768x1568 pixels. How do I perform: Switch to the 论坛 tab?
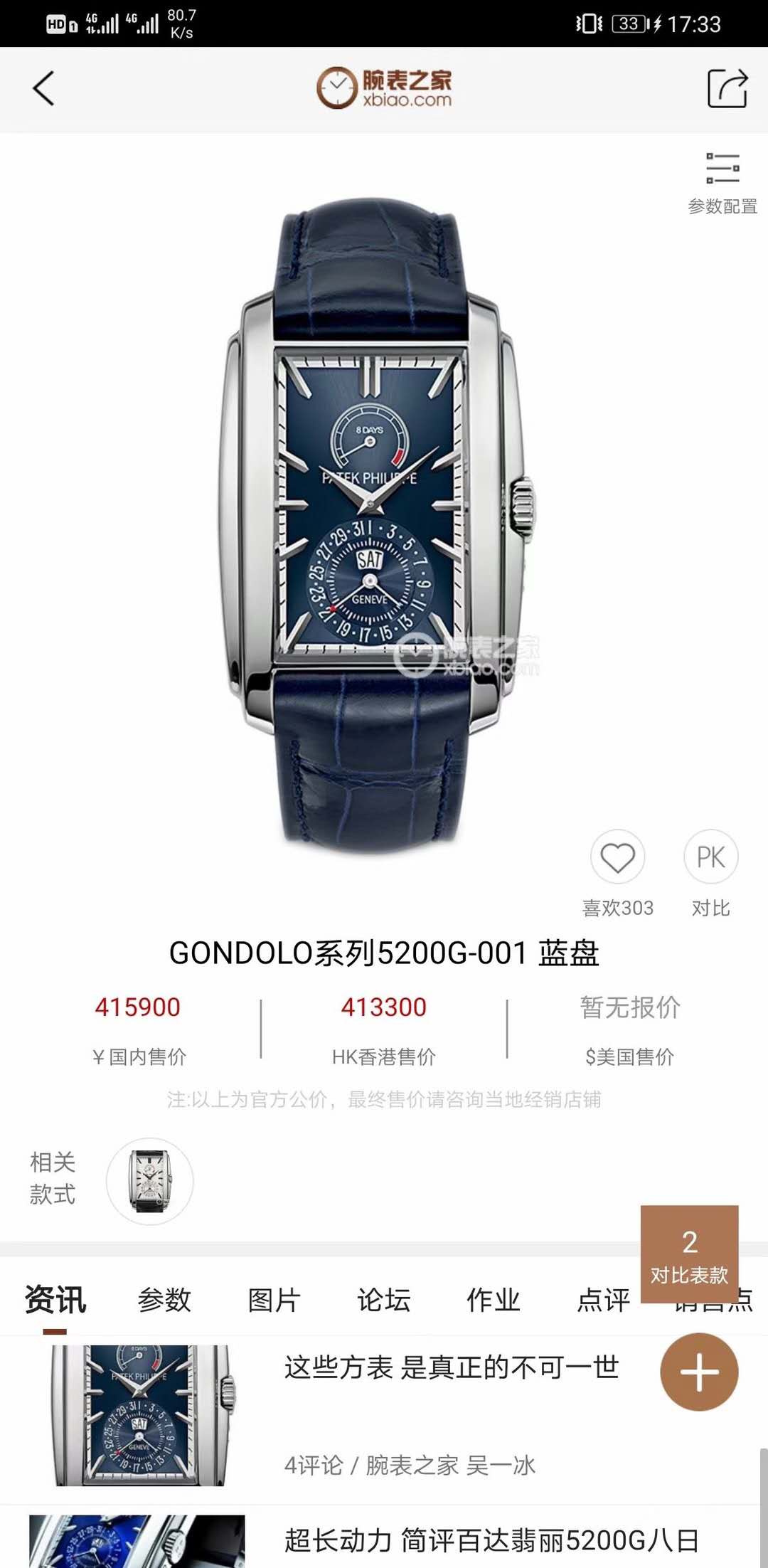(x=383, y=1300)
